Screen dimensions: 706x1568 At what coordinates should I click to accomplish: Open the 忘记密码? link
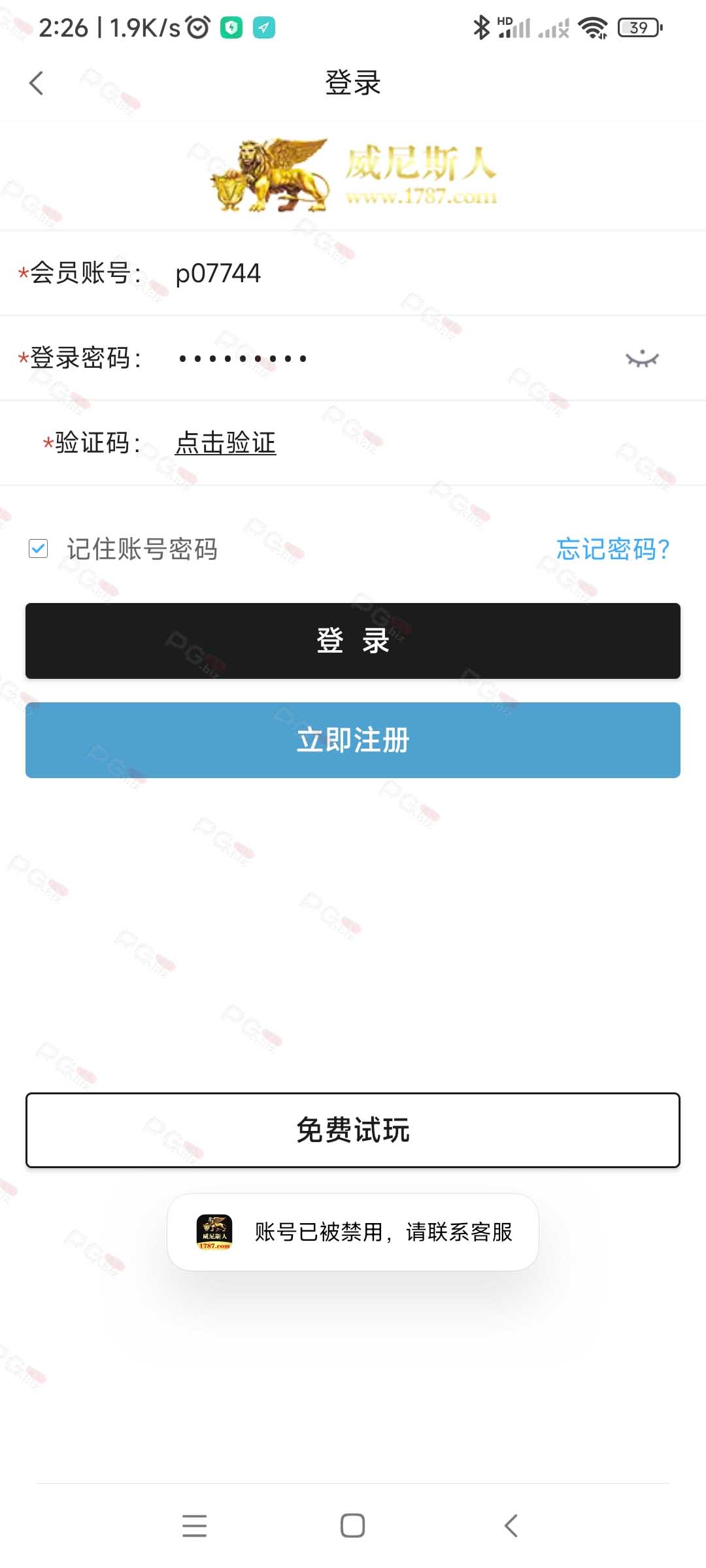[613, 549]
